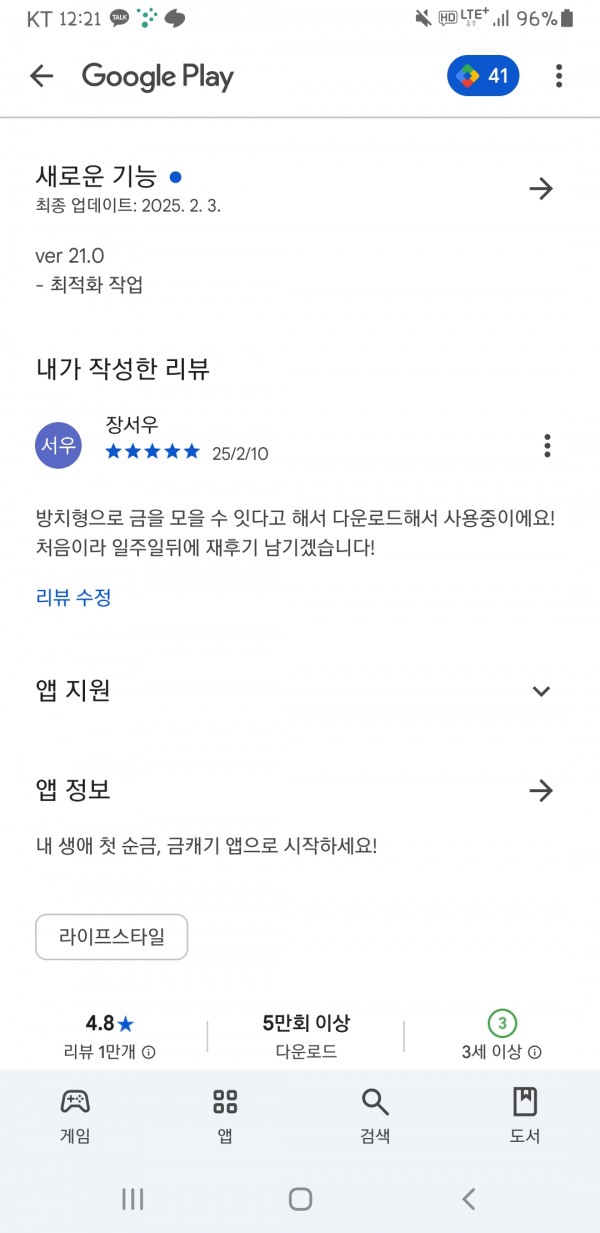This screenshot has height=1233, width=600.
Task: Open the Play Points badge showing 41
Action: tap(483, 76)
